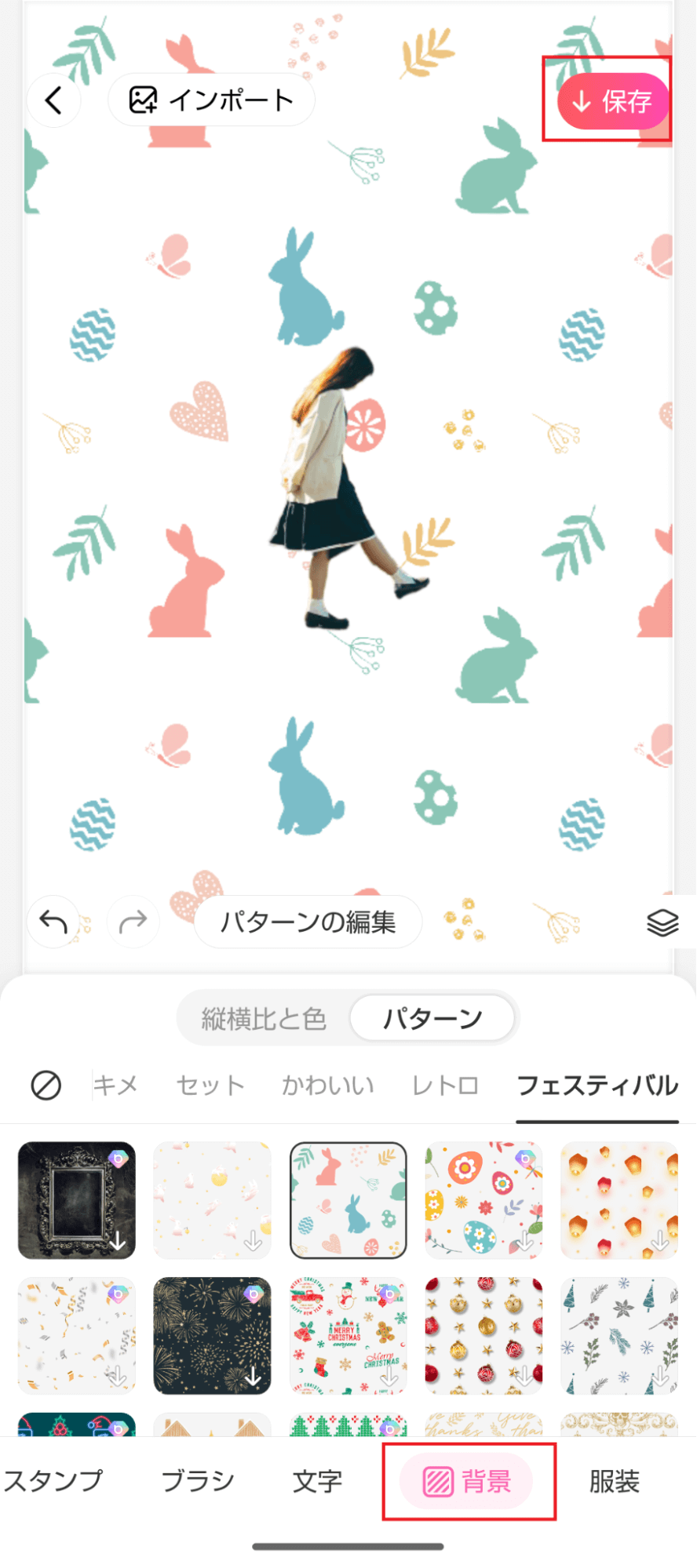Open the かわいい pattern category
Image resolution: width=697 pixels, height=1568 pixels.
pos(327,1085)
